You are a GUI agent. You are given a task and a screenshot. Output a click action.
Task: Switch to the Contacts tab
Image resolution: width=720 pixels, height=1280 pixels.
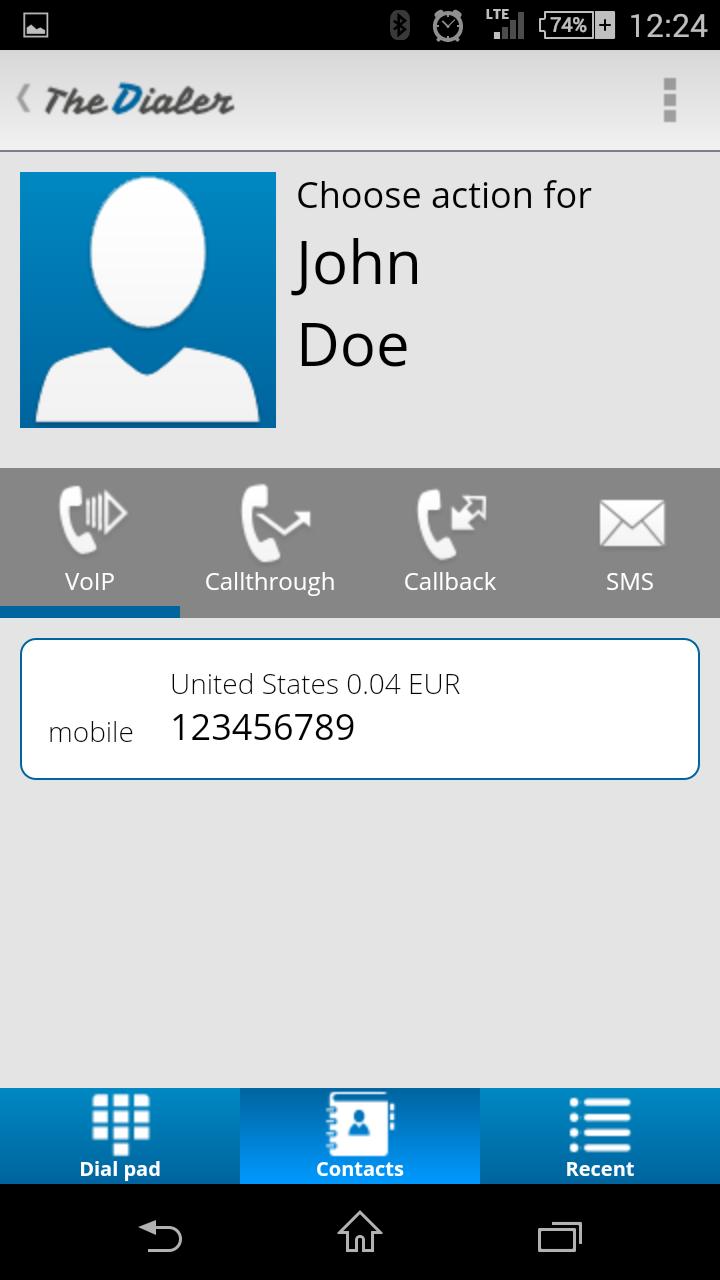360,1136
